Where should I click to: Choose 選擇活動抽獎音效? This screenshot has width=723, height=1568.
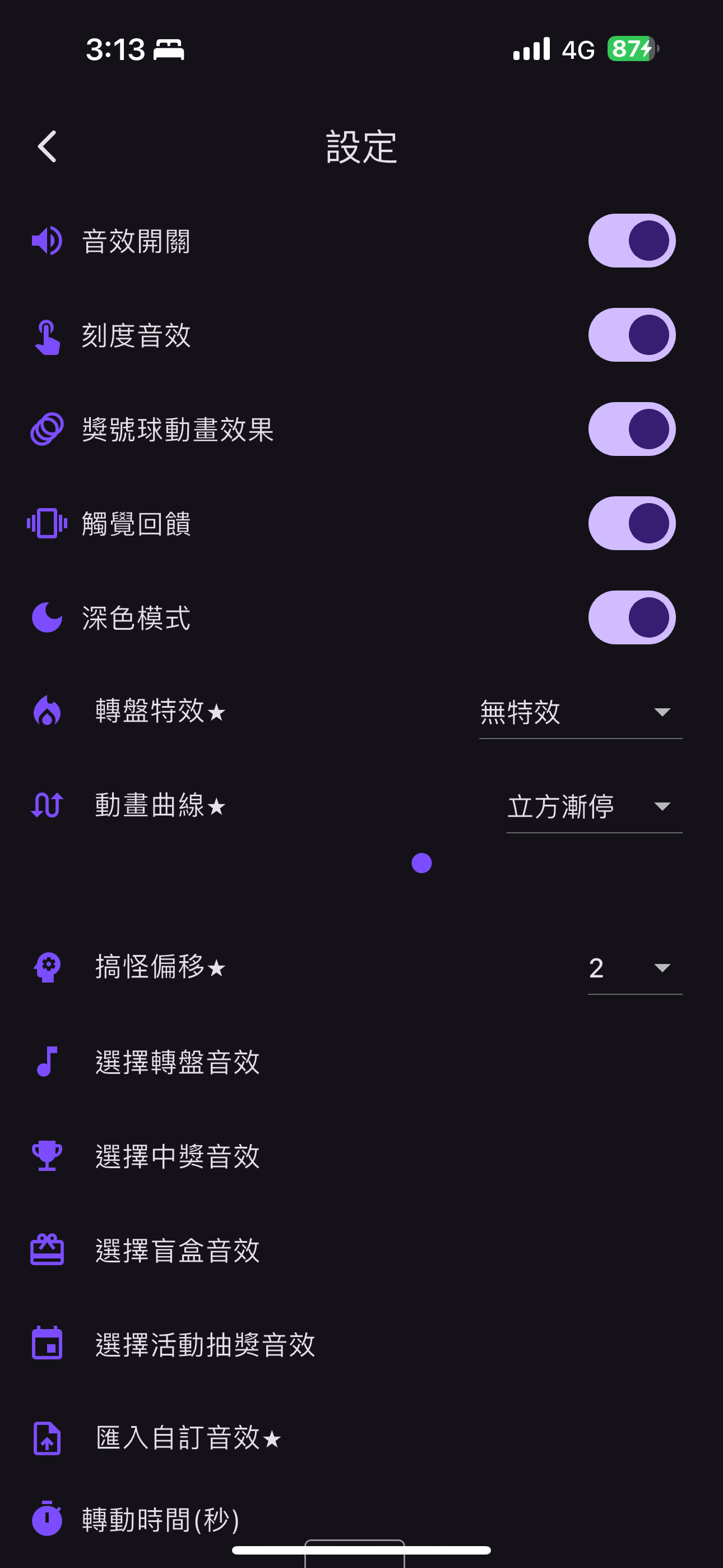[x=205, y=1345]
